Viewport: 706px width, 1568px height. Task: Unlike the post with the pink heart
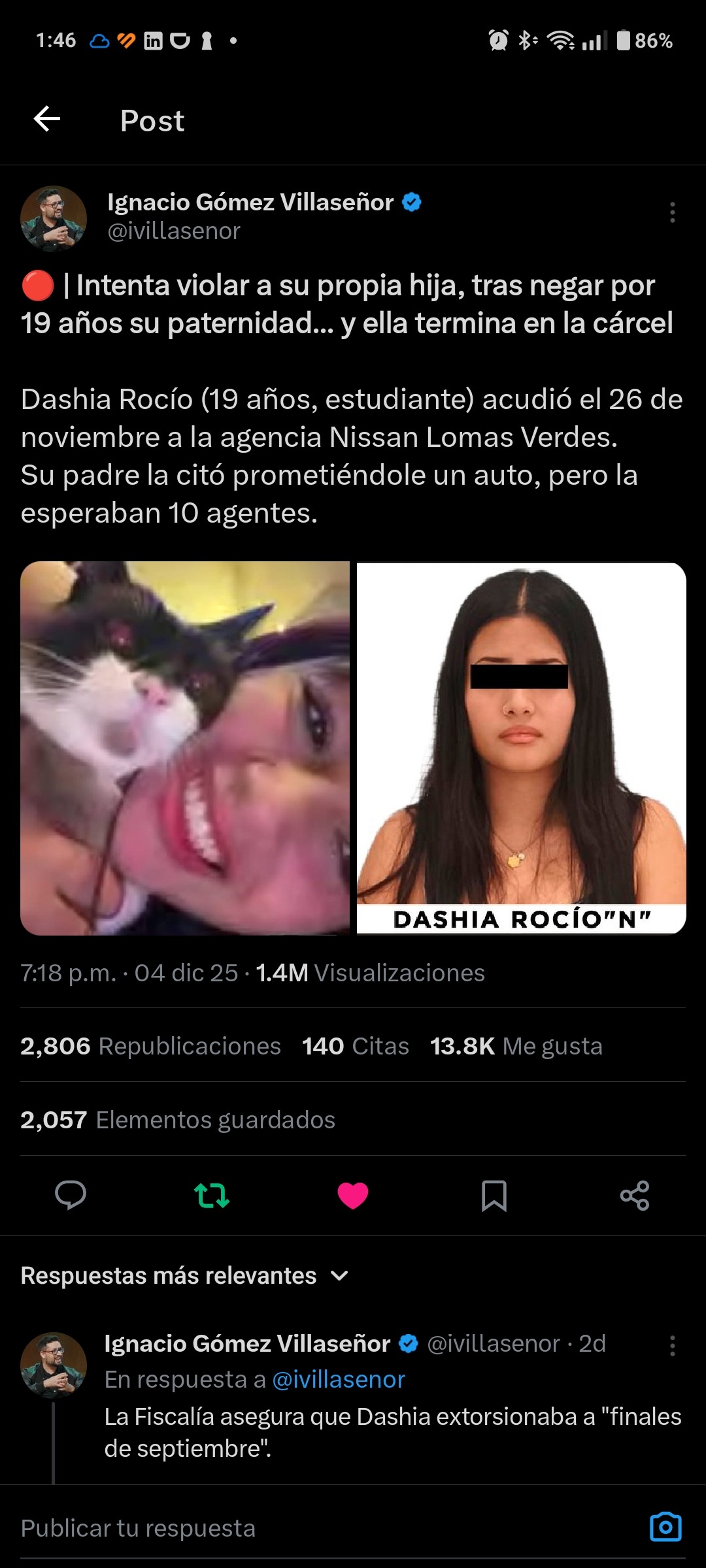353,1196
